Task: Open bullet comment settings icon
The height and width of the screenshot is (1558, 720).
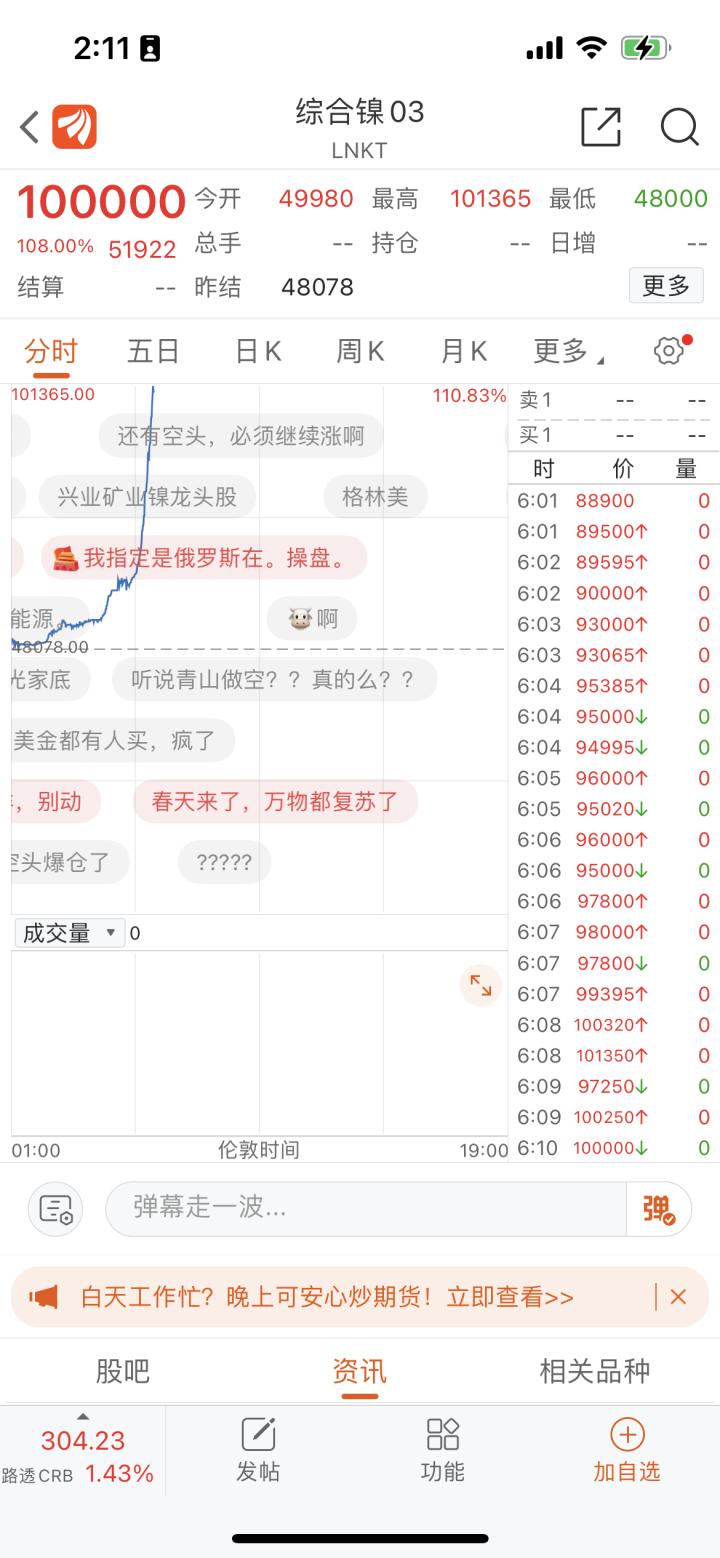Action: coord(56,1209)
